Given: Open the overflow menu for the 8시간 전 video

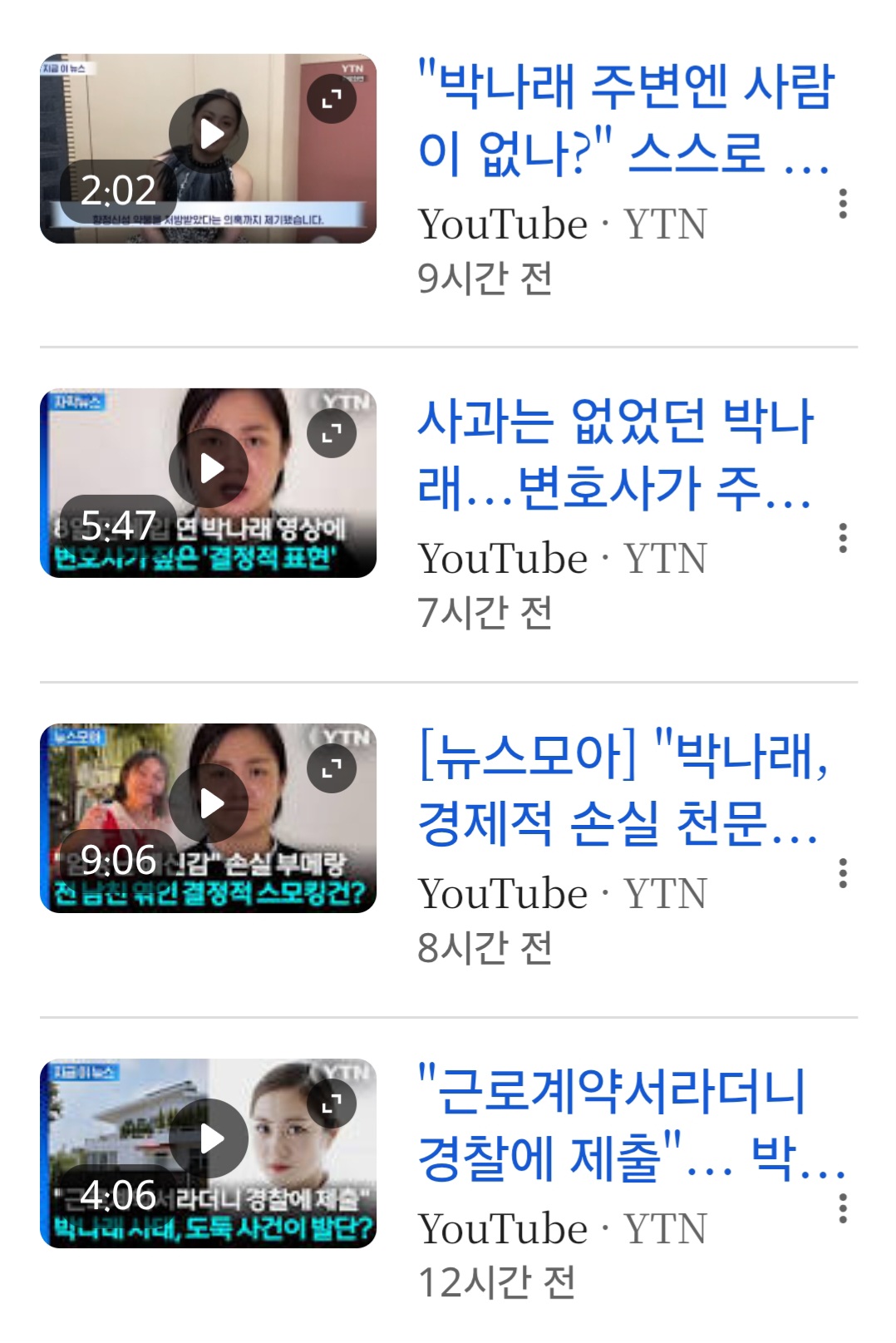Looking at the screenshot, I should [x=843, y=873].
